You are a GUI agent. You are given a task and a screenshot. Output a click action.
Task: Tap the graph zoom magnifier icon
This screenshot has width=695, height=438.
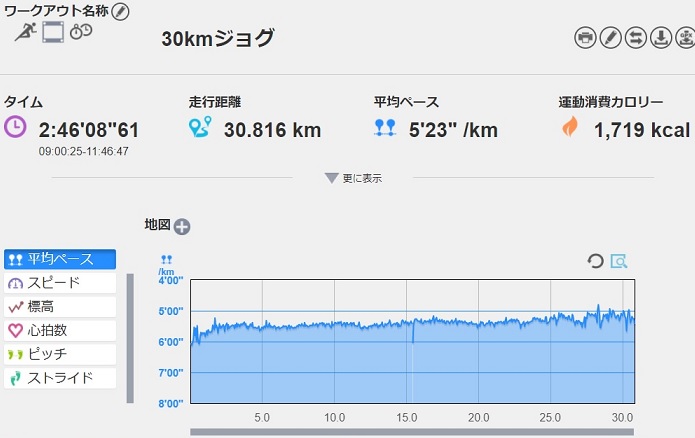(x=619, y=261)
